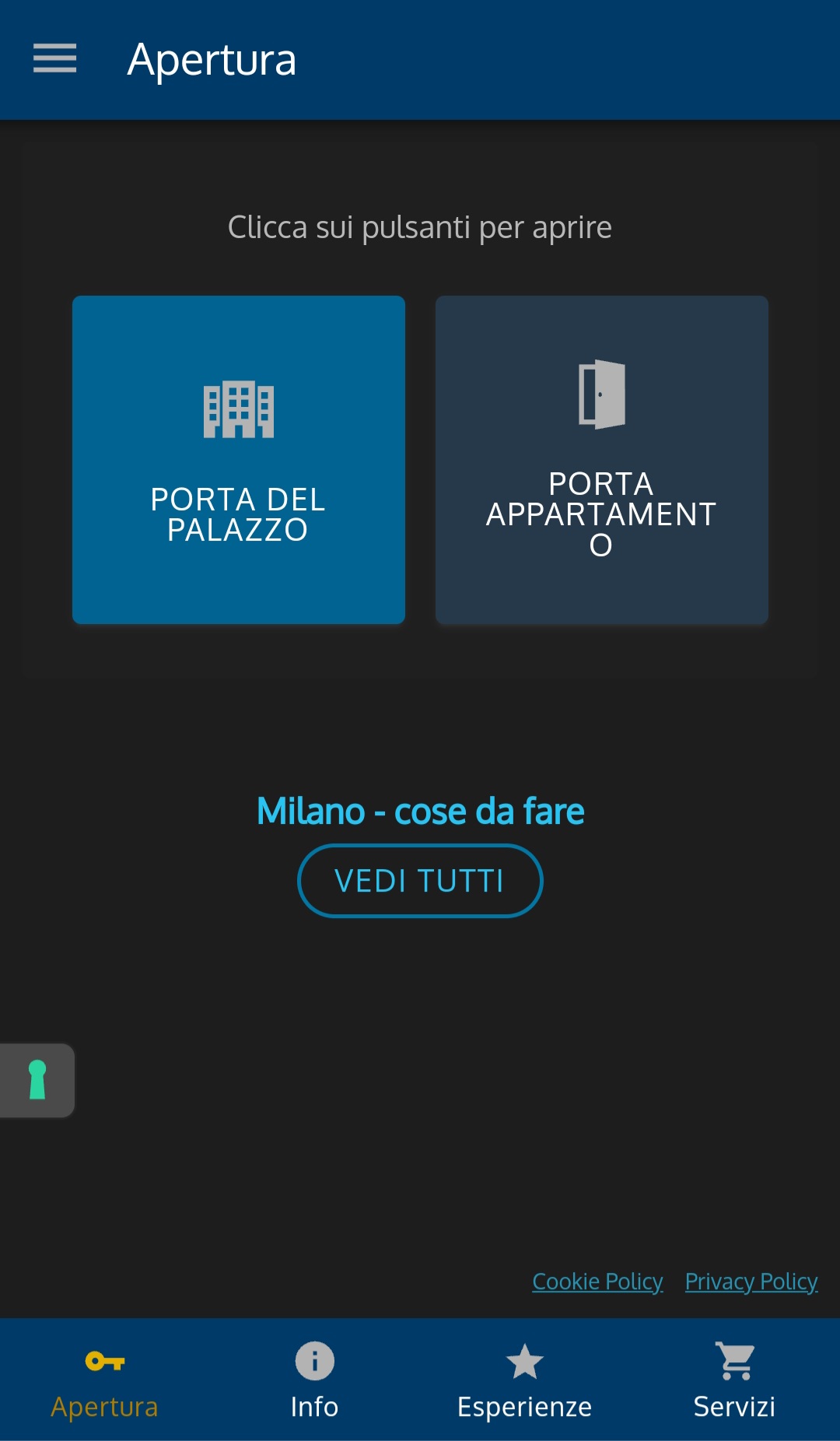The width and height of the screenshot is (840, 1441).
Task: Tap the green keyhole widget on left edge
Action: pos(37,1081)
